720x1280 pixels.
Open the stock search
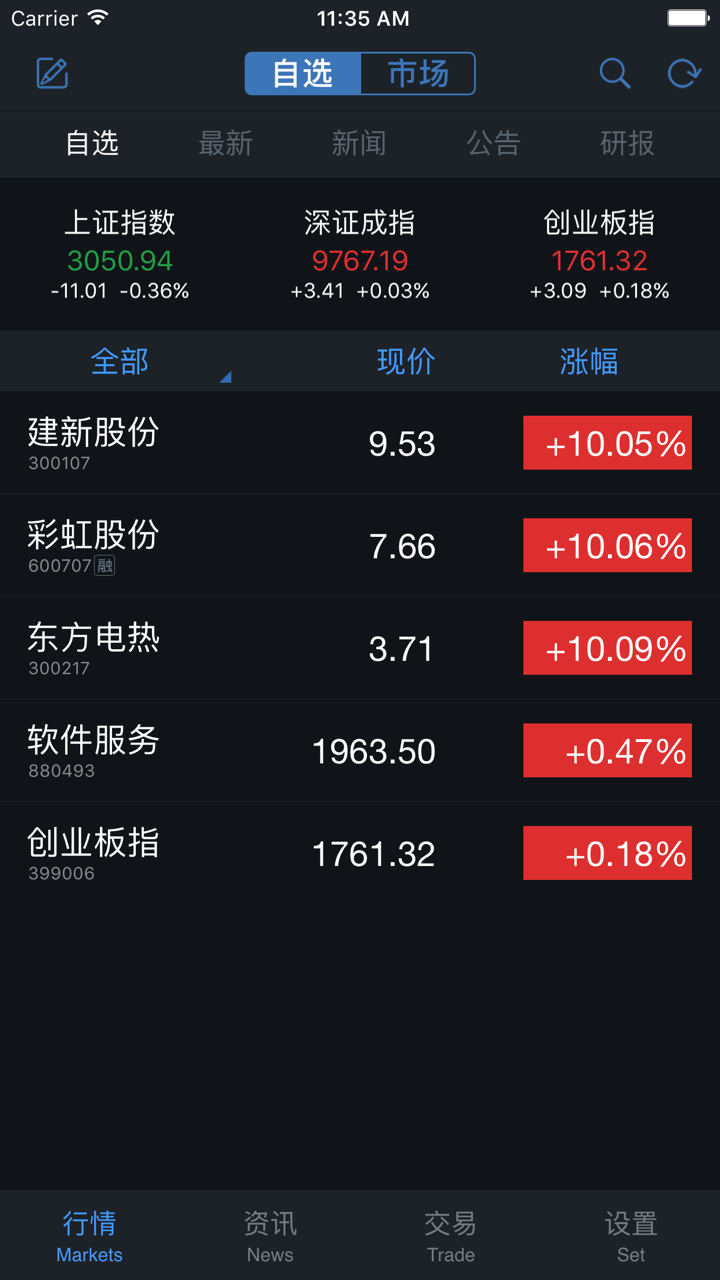tap(614, 74)
